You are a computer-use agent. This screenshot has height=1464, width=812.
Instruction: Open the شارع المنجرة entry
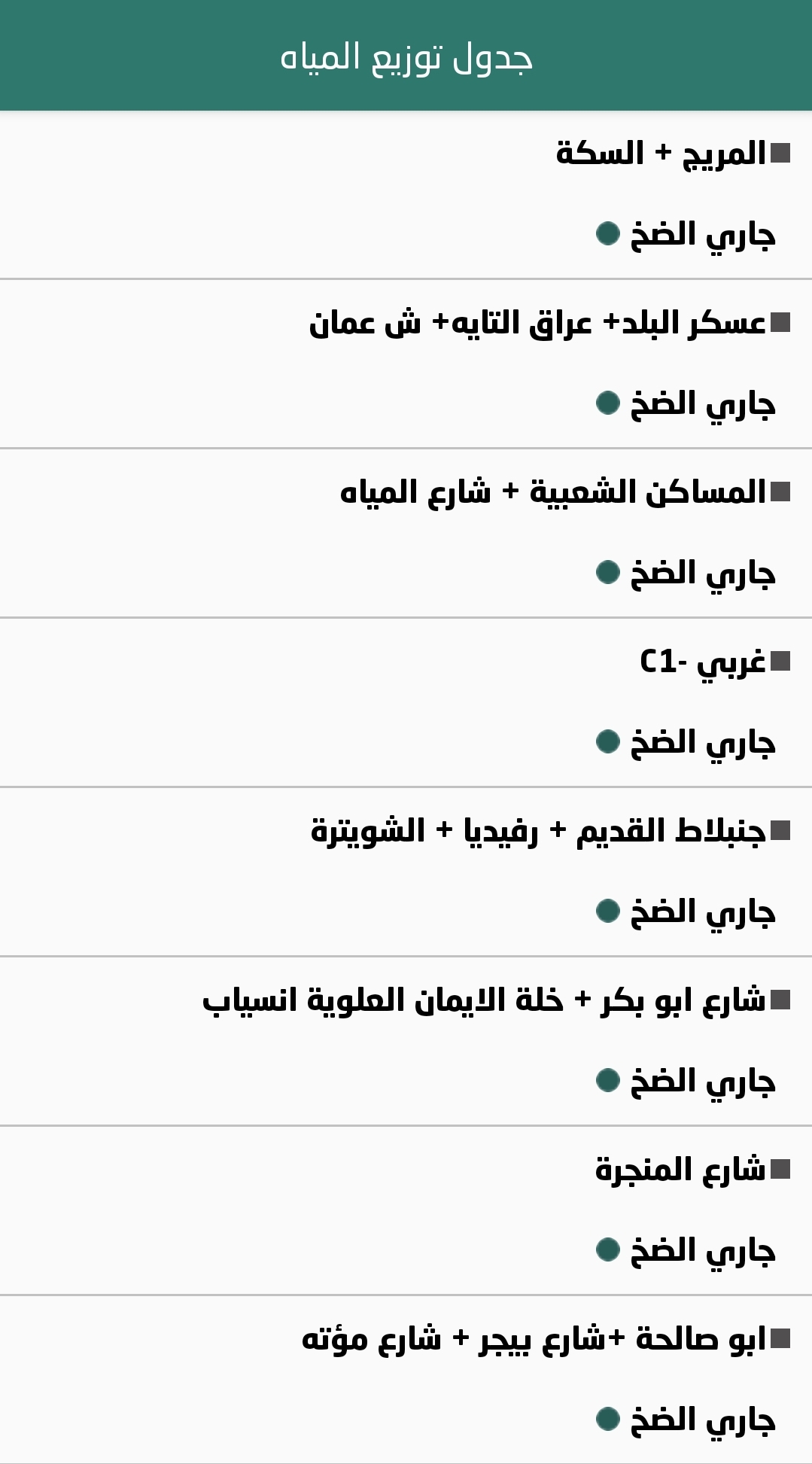[680, 1170]
